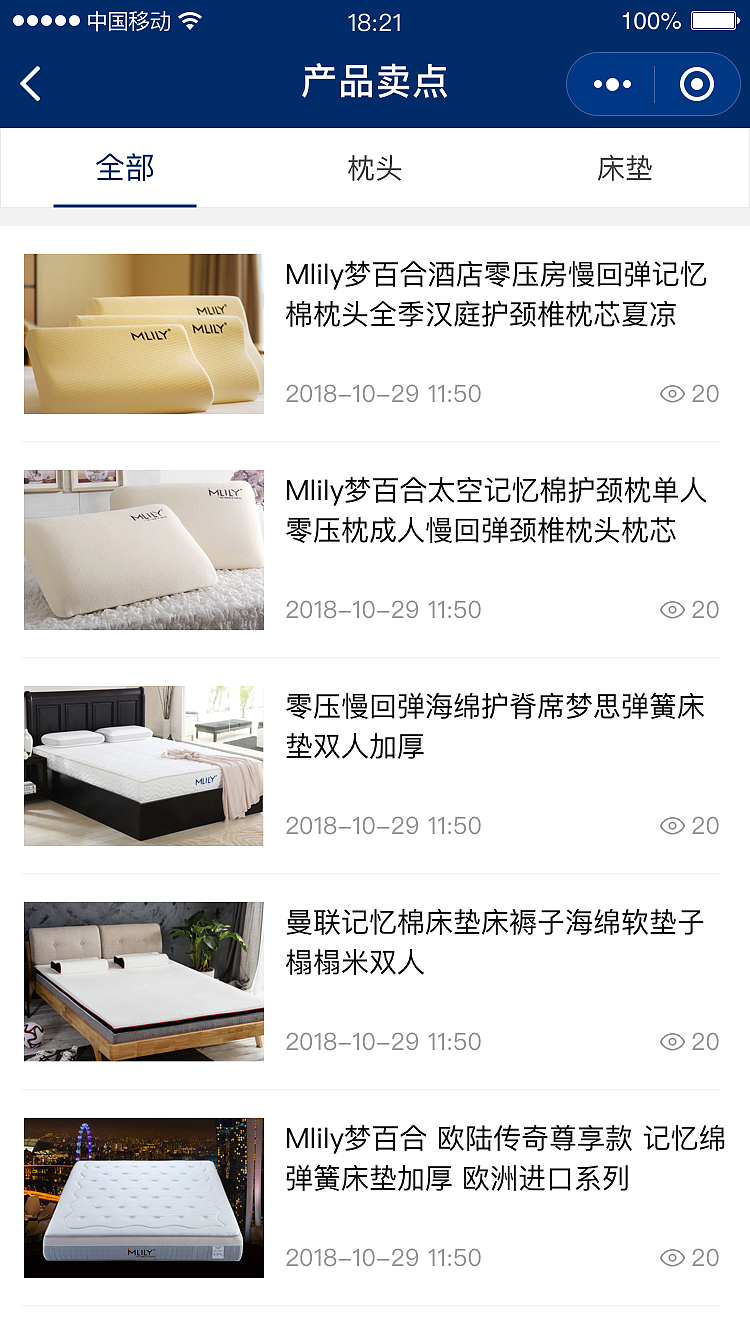This screenshot has width=750, height=1334.
Task: Tap the 零压慢回弹 spring mattress thumbnail
Action: [143, 765]
